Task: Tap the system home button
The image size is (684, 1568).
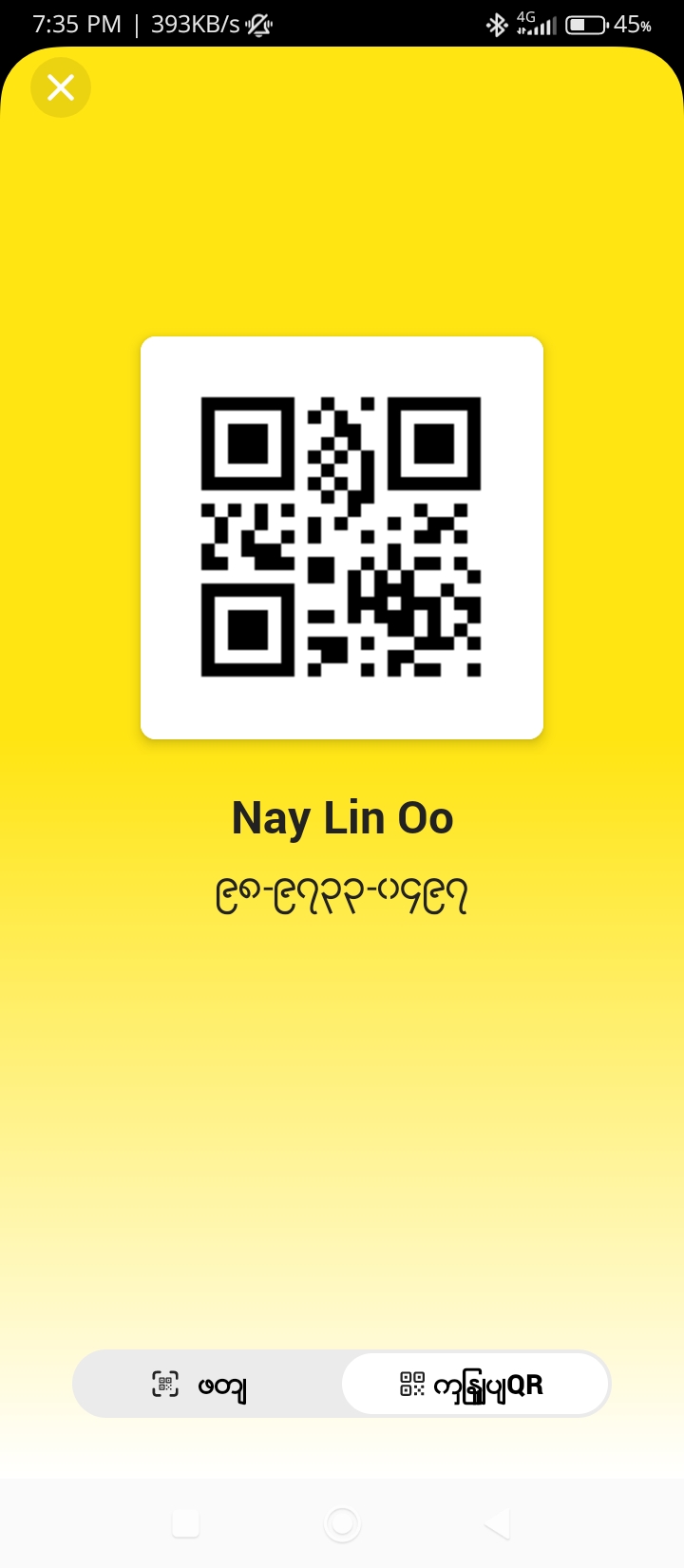Action: pos(342,1524)
